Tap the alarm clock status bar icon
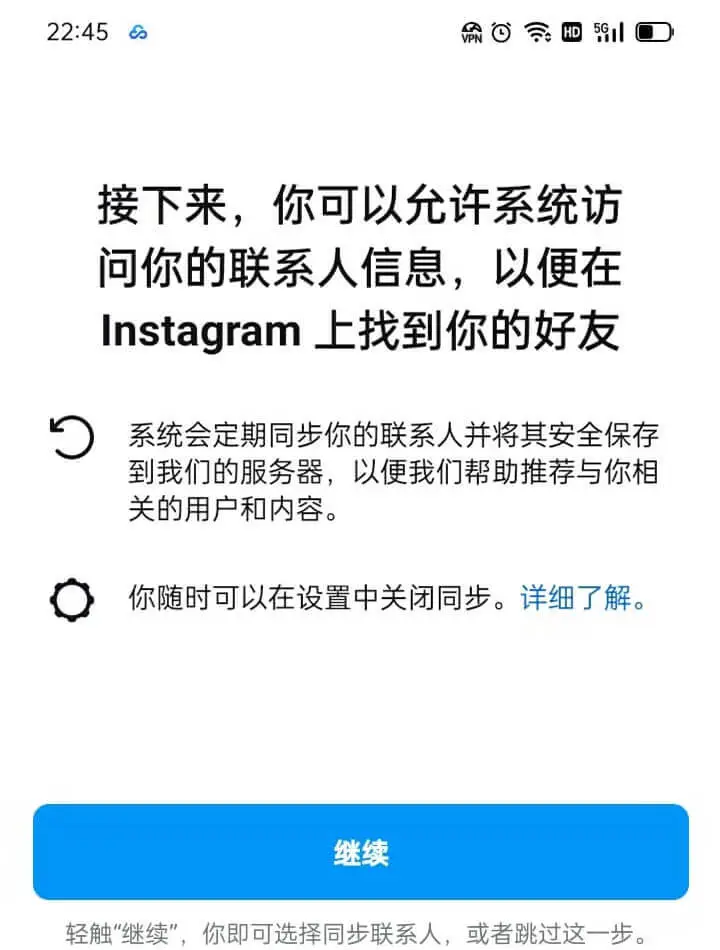720x950 pixels. click(x=502, y=33)
